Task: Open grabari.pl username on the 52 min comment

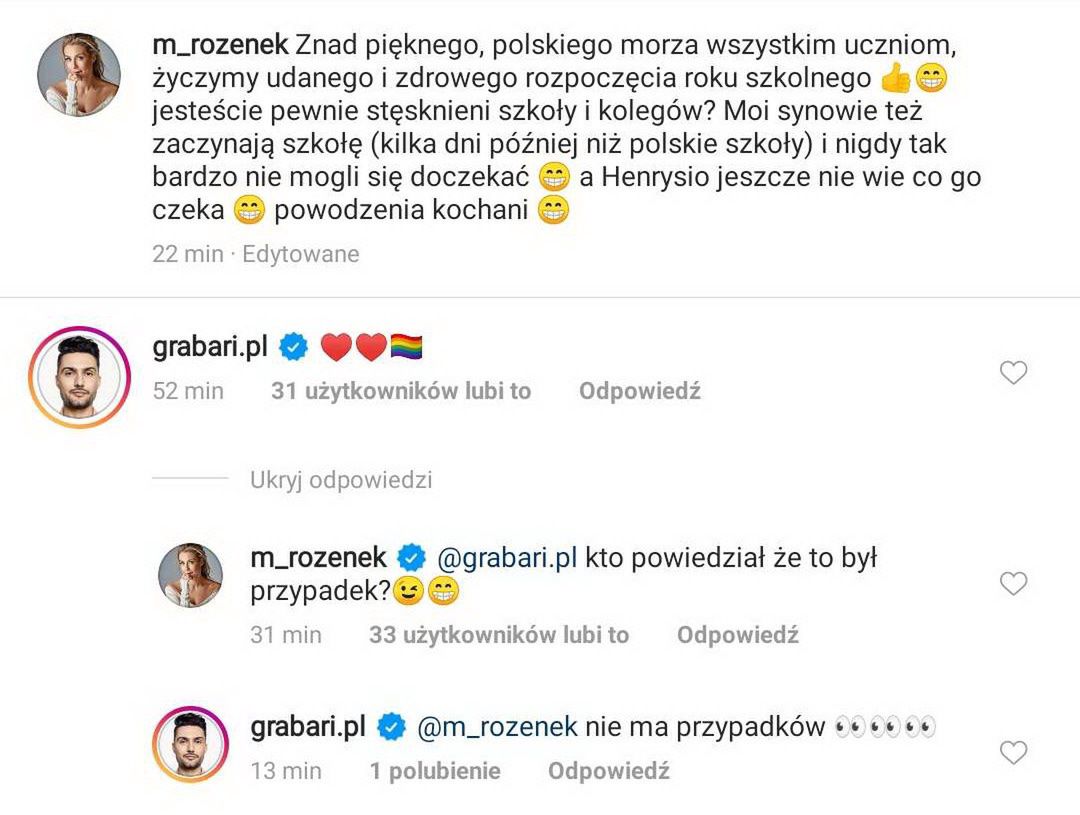Action: (x=211, y=347)
